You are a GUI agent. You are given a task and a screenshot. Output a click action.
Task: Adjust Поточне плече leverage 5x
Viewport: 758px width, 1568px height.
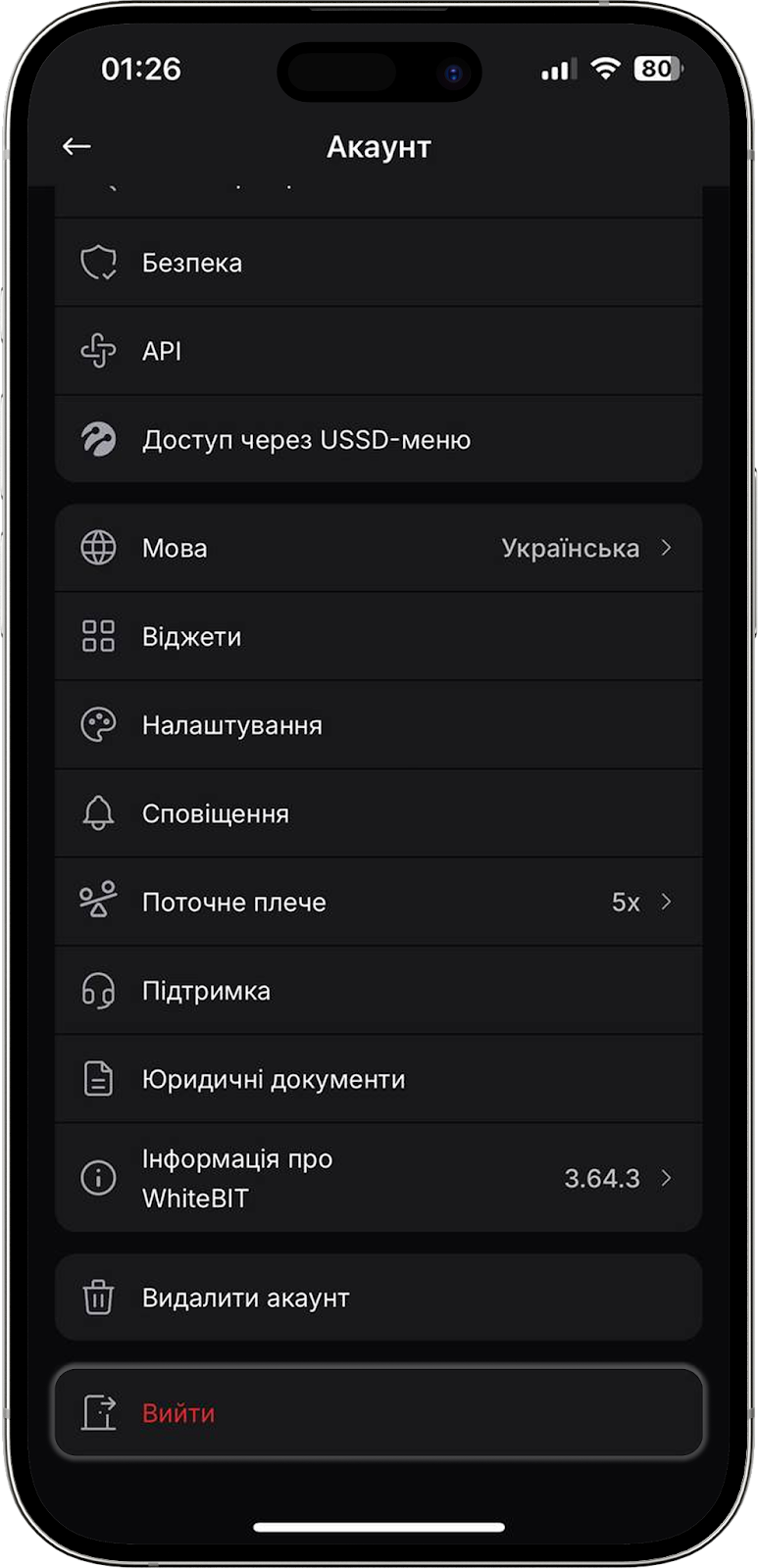(378, 902)
